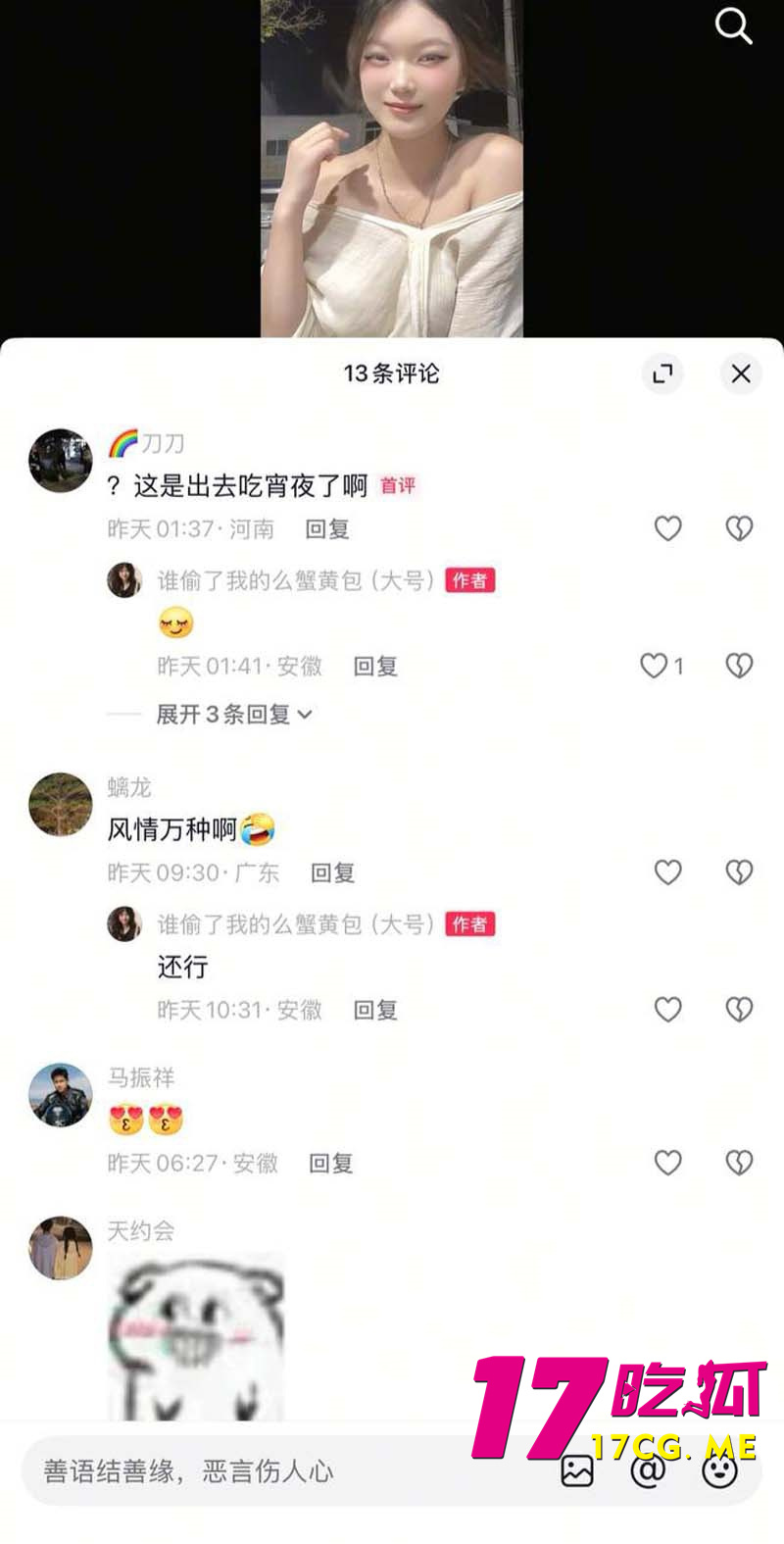Attach an image to the comment
This screenshot has height=1544, width=784.
[576, 1471]
